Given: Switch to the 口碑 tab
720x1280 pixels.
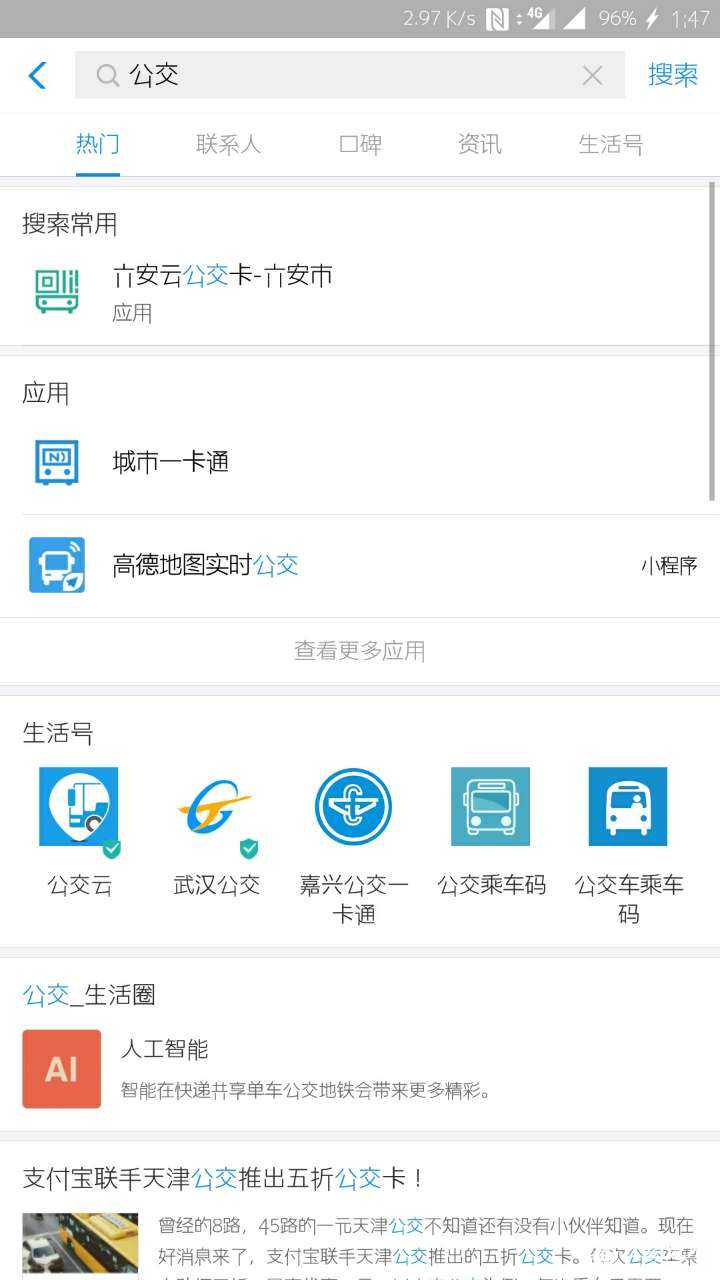Looking at the screenshot, I should pyautogui.click(x=360, y=145).
